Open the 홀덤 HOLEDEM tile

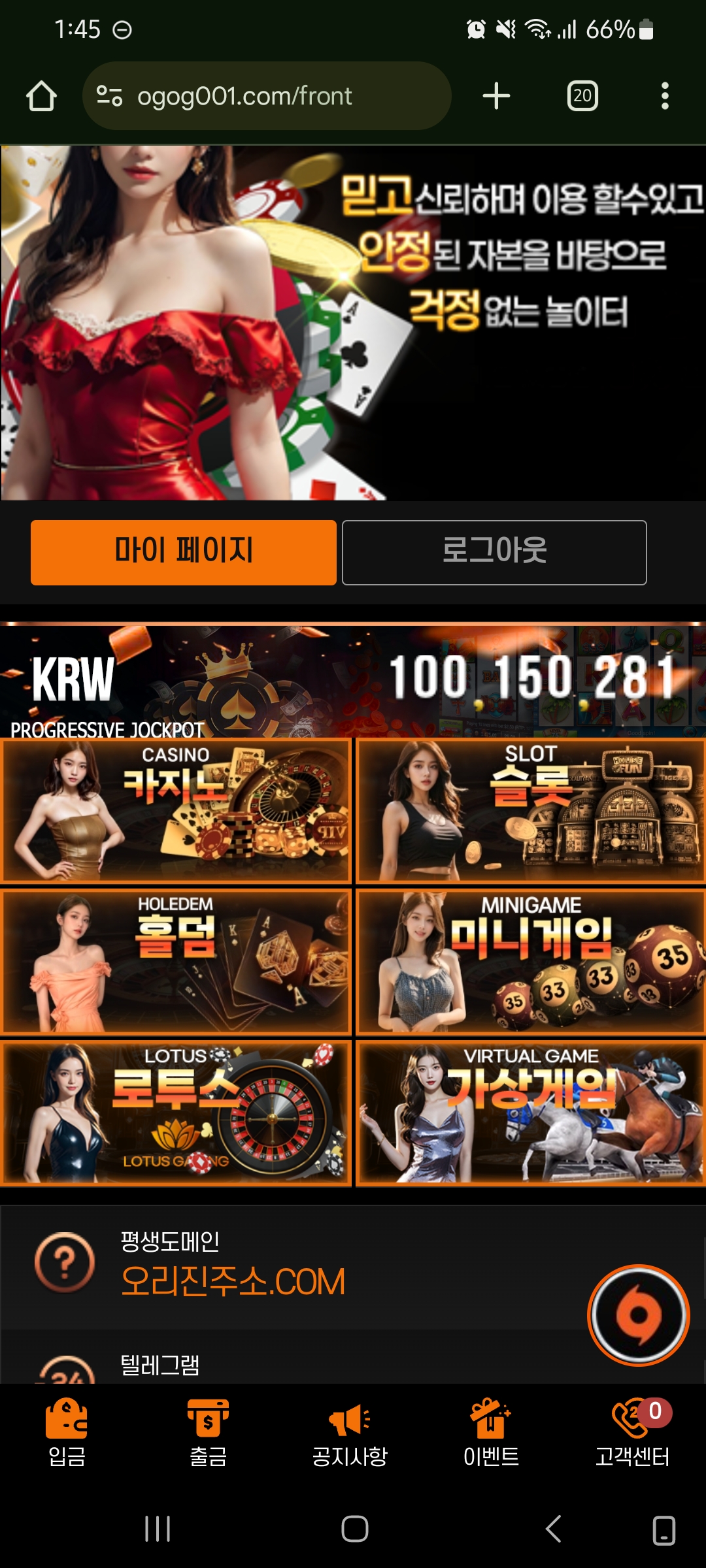176,962
